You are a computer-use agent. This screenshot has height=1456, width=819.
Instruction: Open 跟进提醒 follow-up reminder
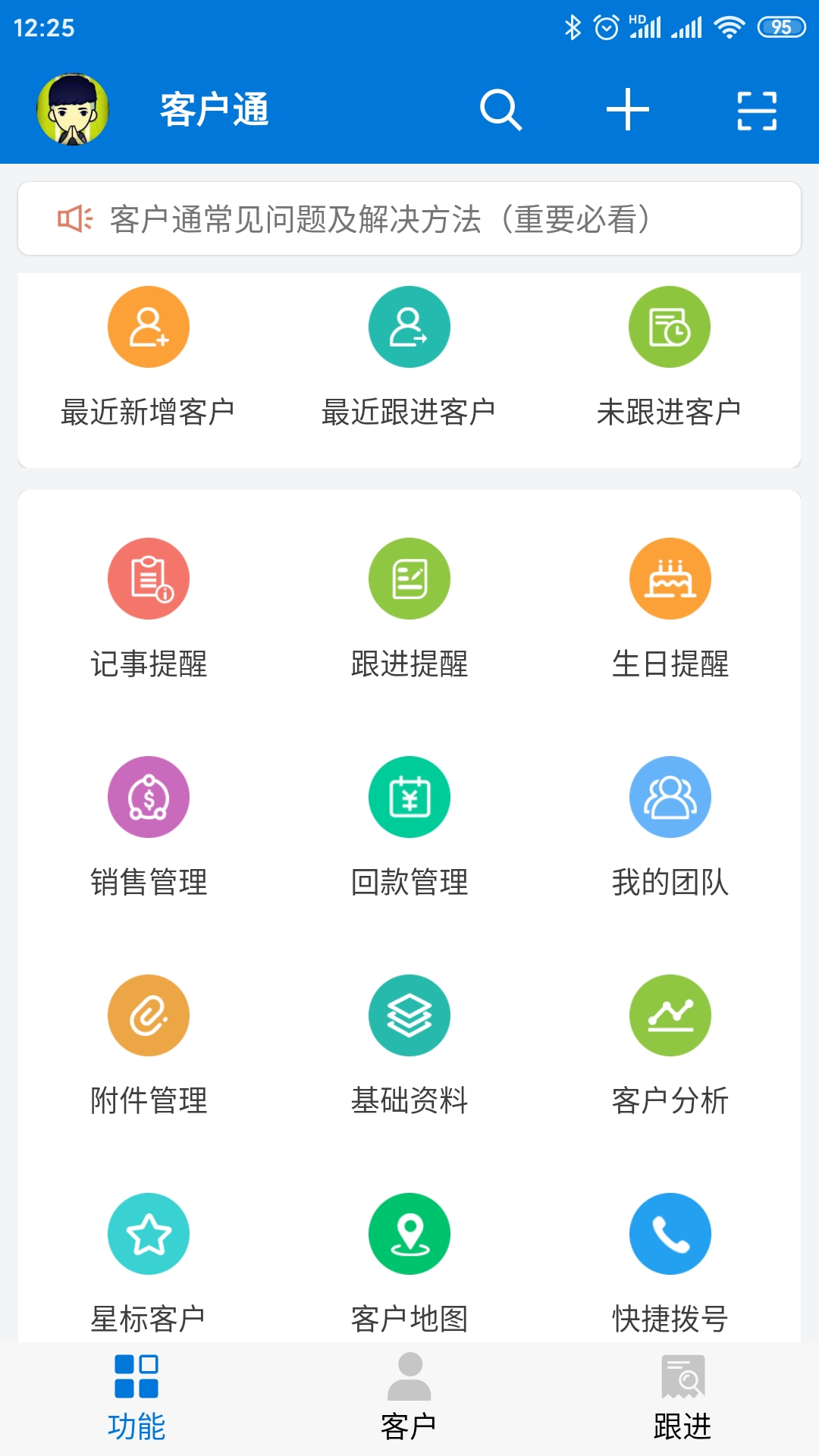409,607
